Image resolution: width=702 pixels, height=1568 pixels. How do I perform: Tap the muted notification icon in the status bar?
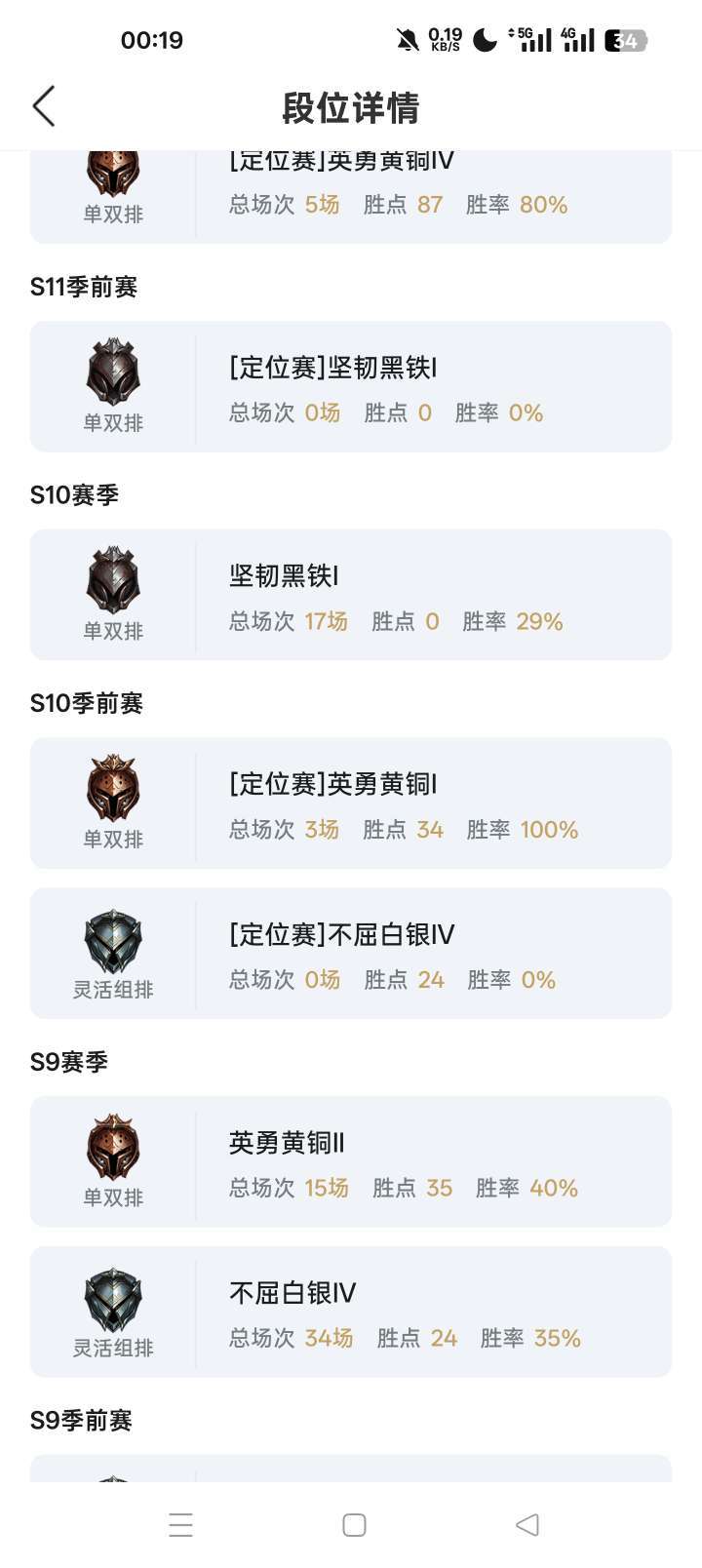click(x=409, y=37)
